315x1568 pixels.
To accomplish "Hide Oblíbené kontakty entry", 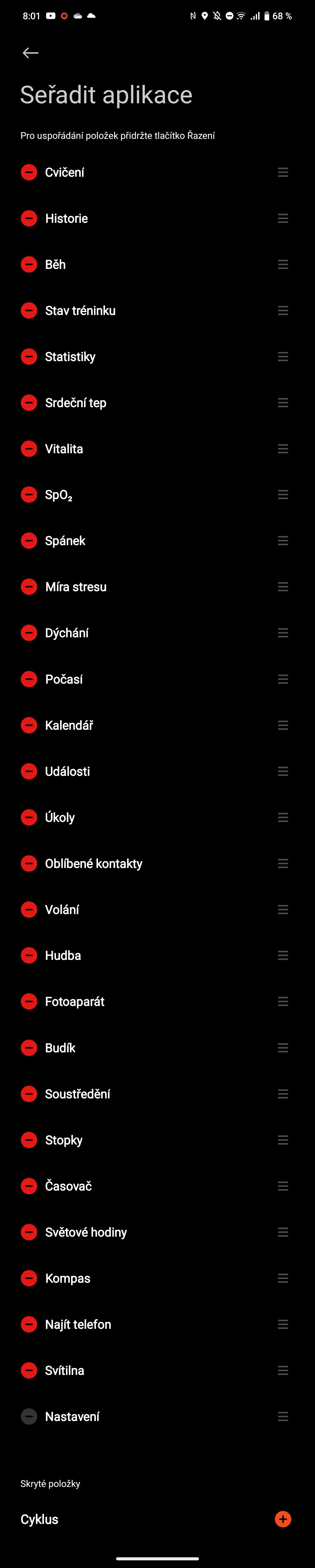I will click(x=29, y=863).
